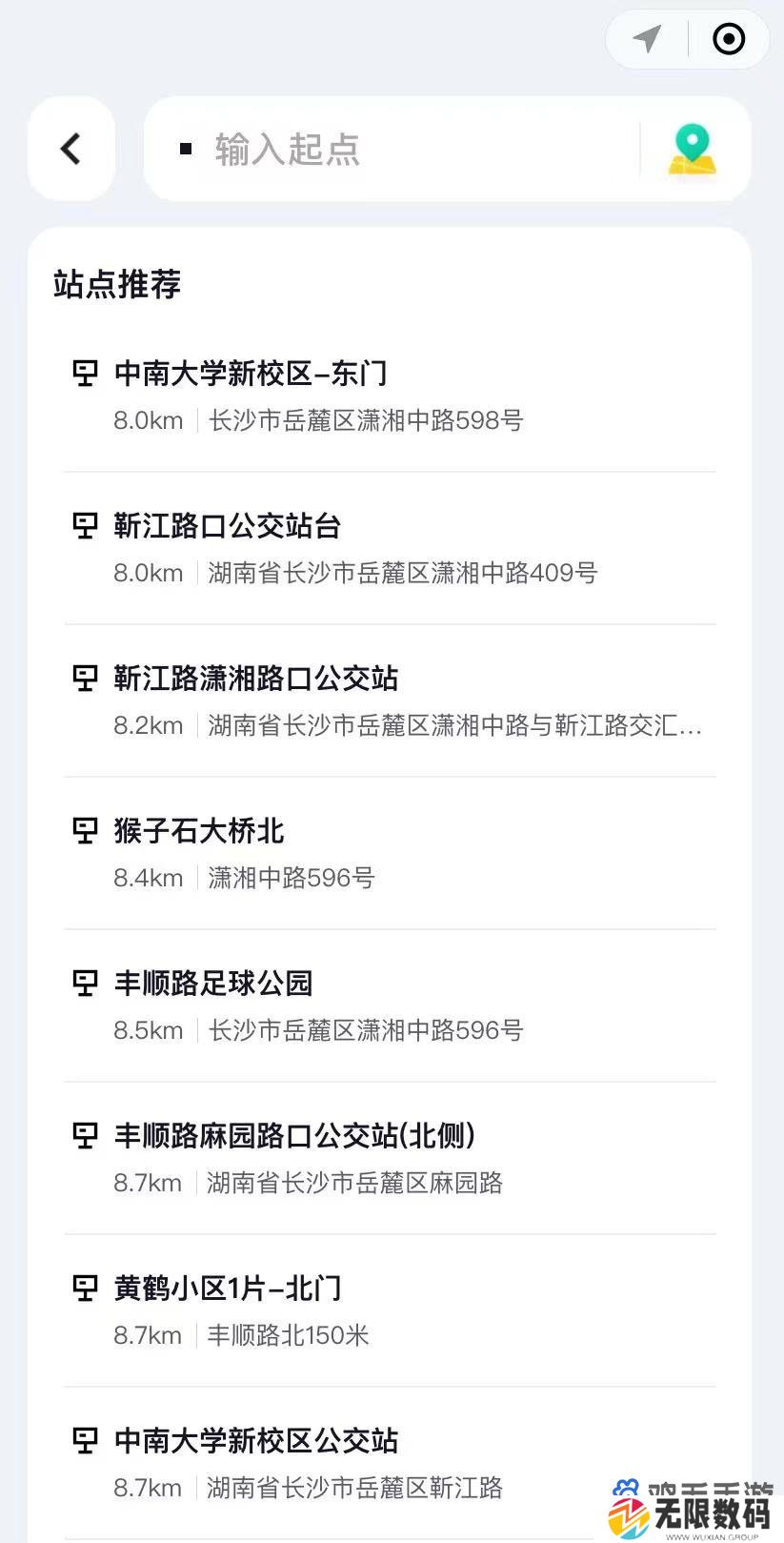Screen dimensions: 784x1543
Task: Click the bus stop icon beside 中南大学新校区-东门
Action: 85,373
